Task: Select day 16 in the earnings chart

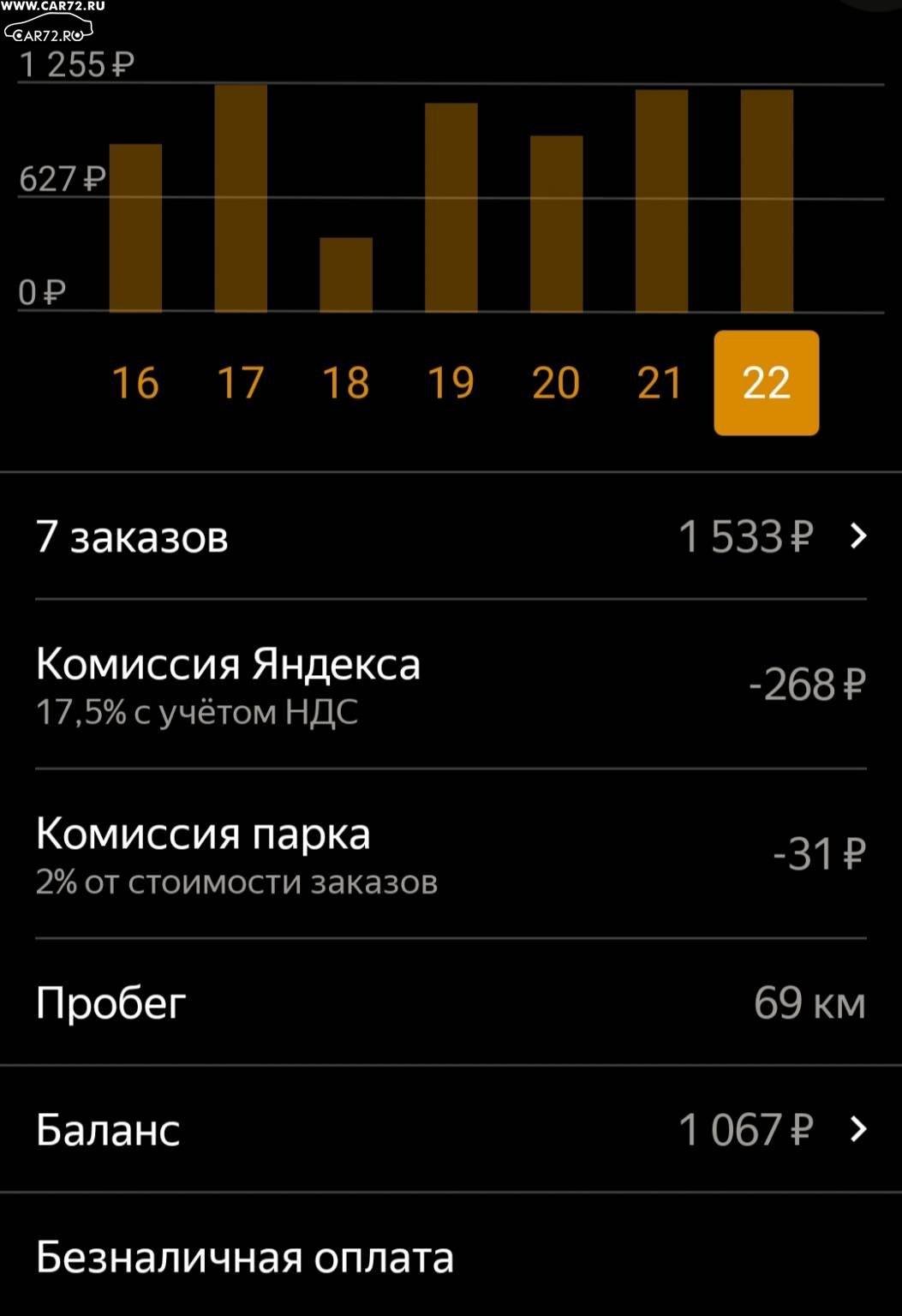Action: [x=135, y=382]
